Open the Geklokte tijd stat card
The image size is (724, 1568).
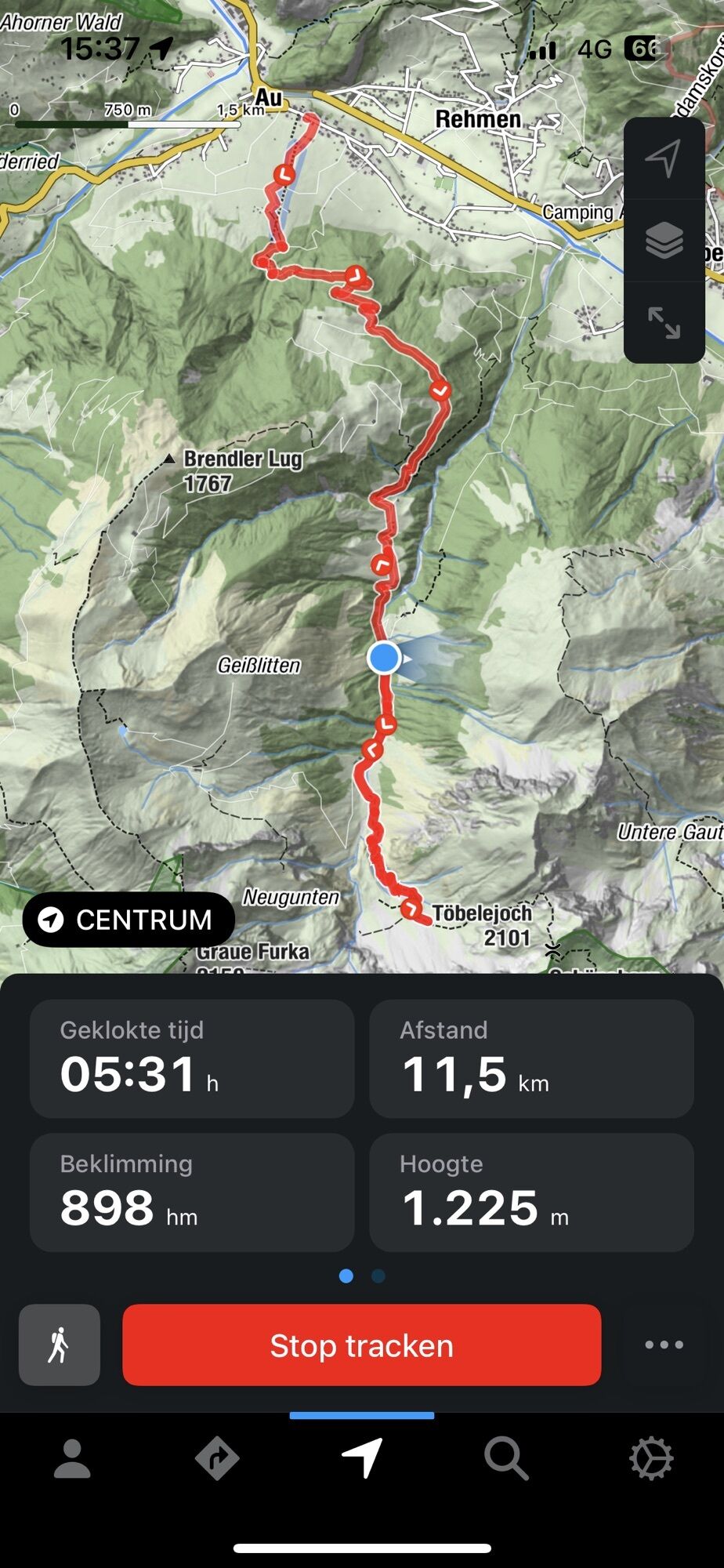click(192, 1058)
